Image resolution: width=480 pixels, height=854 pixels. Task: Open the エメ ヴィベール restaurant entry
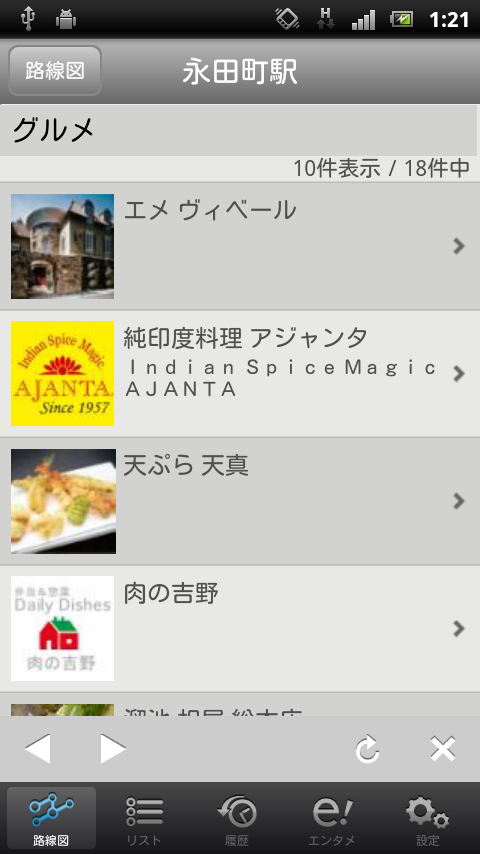tap(240, 246)
